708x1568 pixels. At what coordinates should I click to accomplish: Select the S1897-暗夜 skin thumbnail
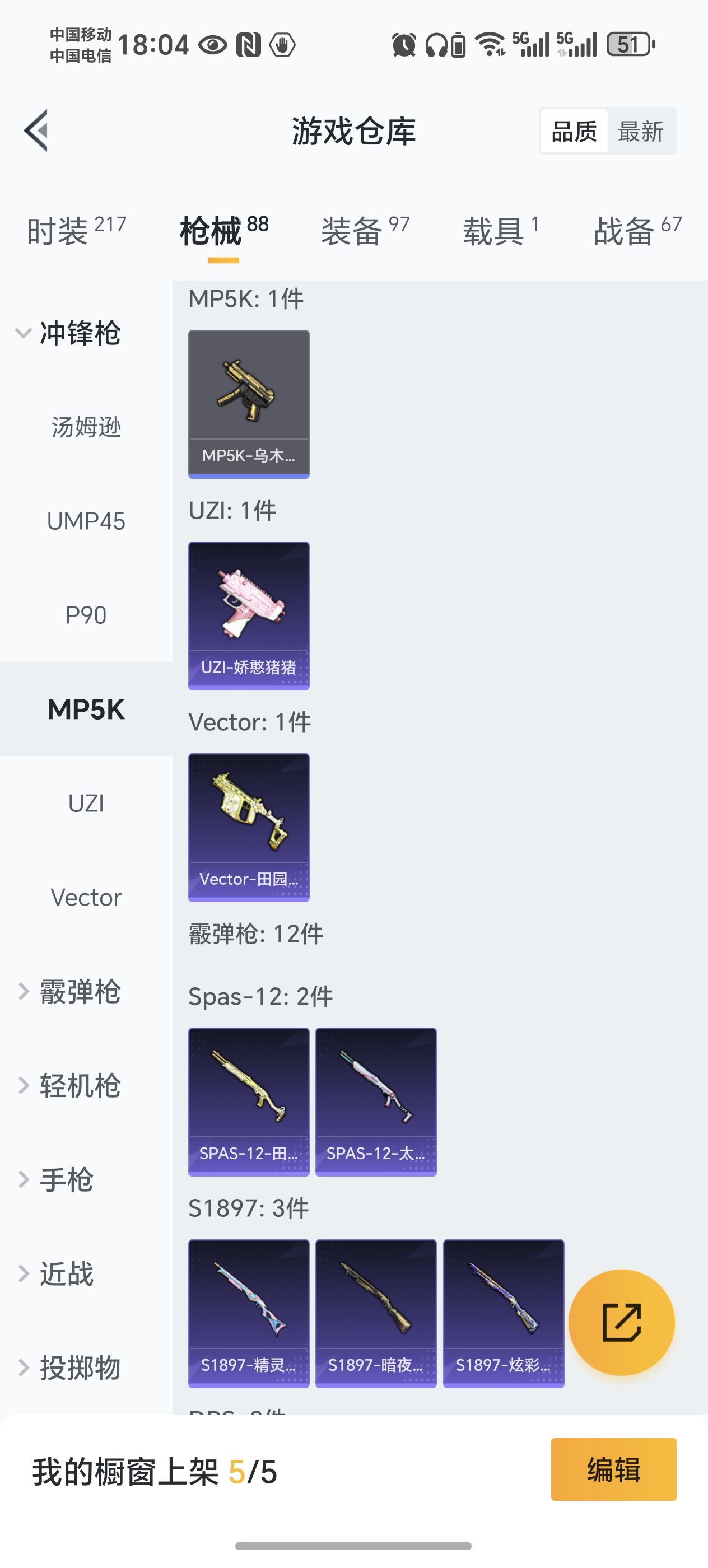[x=376, y=1313]
